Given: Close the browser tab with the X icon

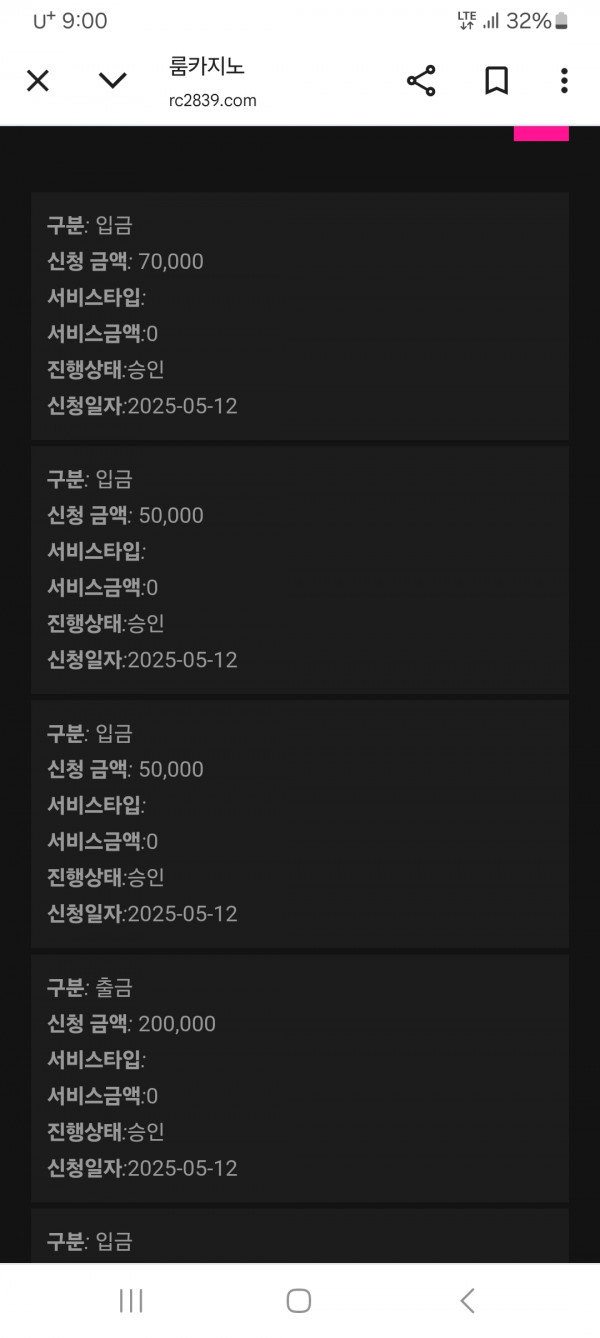Looking at the screenshot, I should (37, 81).
